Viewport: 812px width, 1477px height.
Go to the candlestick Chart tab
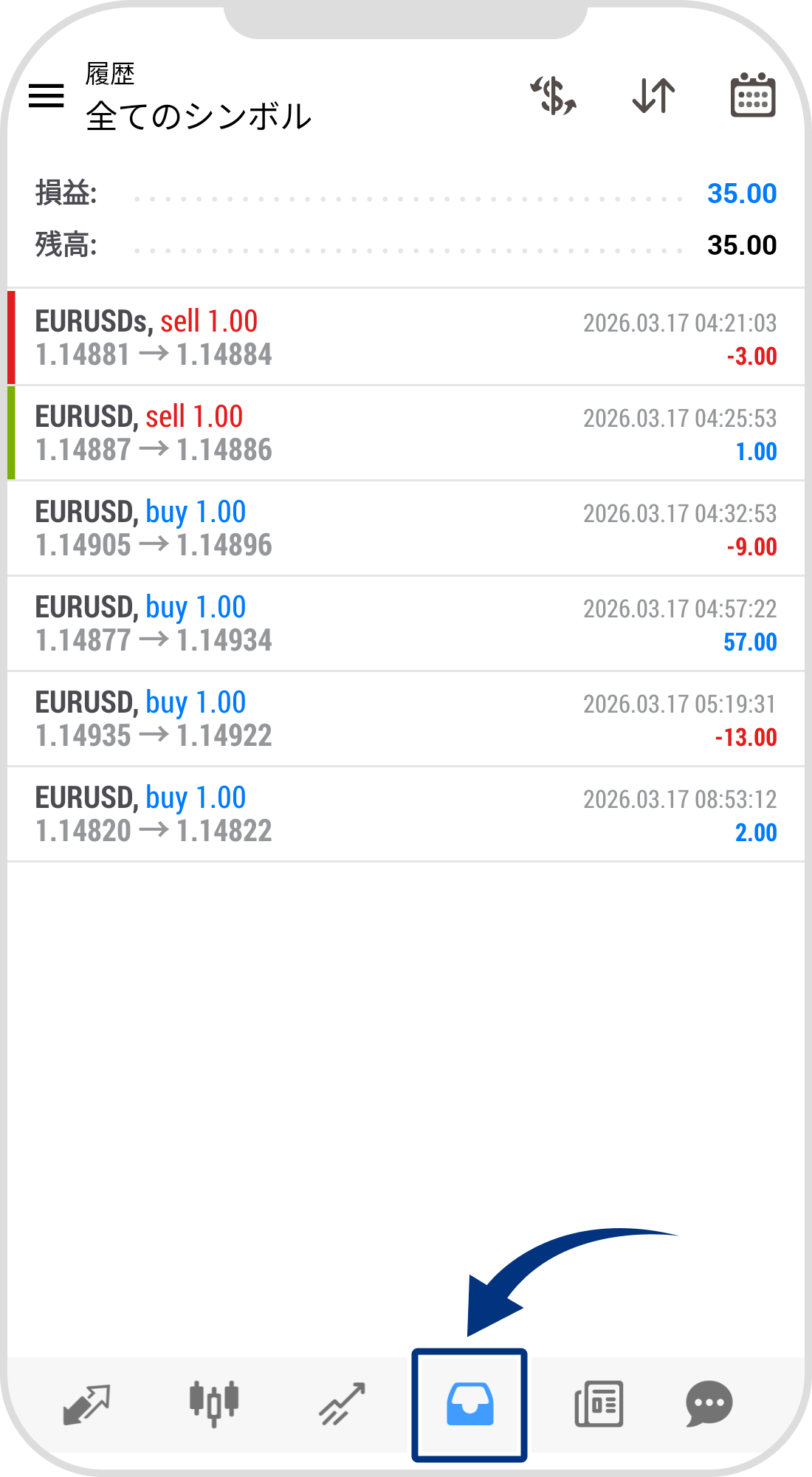[214, 1403]
